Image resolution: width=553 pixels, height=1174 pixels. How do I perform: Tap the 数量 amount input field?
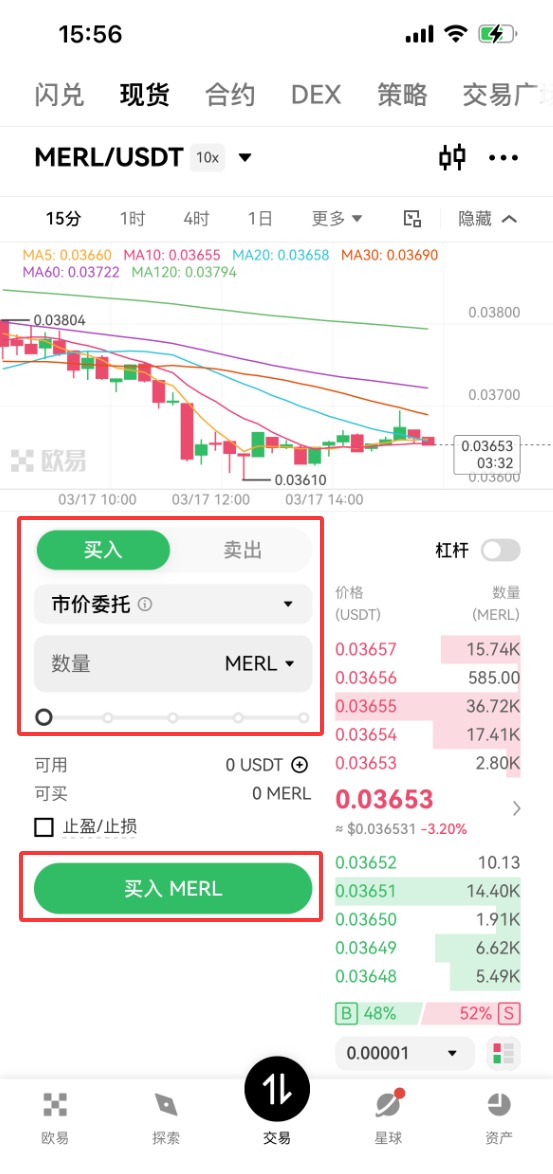[x=173, y=663]
